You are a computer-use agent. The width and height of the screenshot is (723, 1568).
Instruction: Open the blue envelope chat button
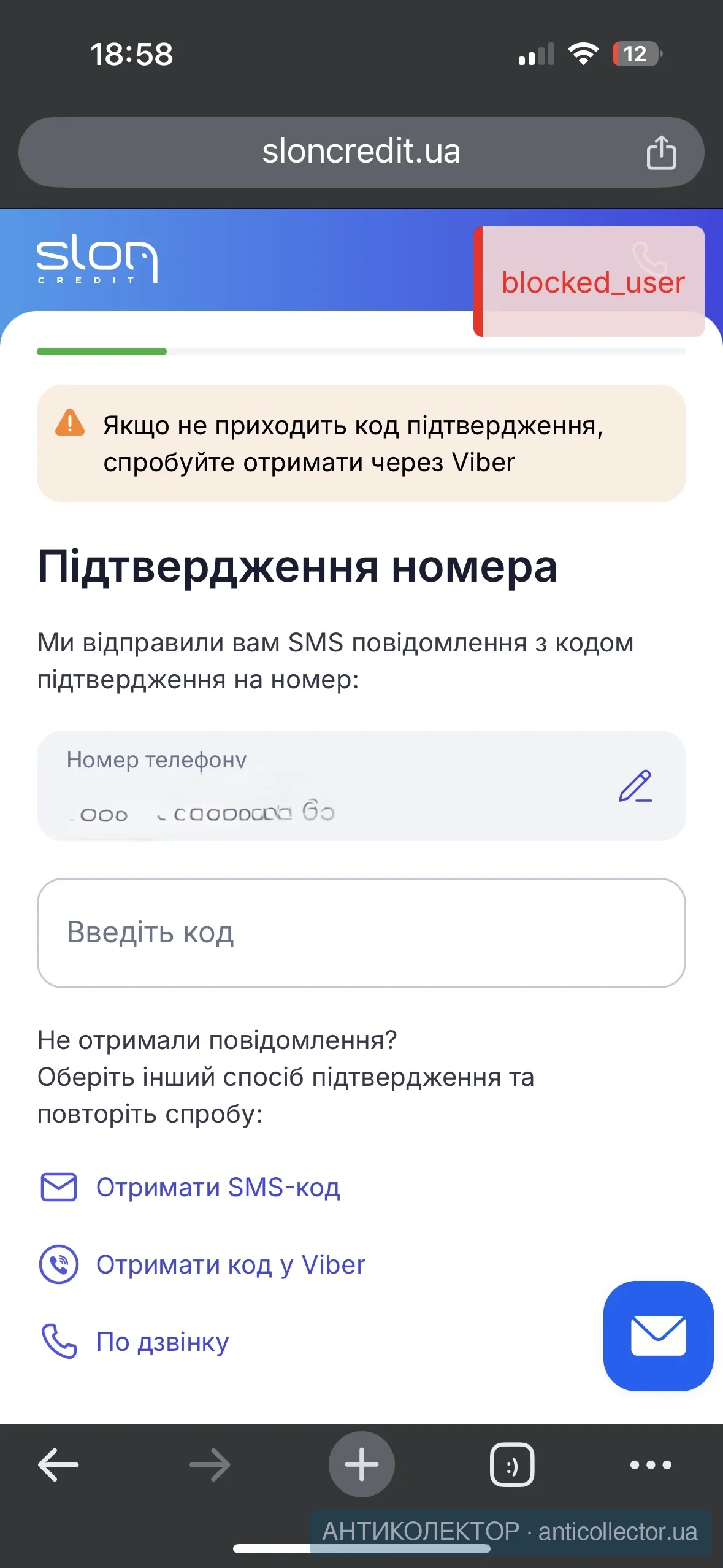coord(658,1335)
